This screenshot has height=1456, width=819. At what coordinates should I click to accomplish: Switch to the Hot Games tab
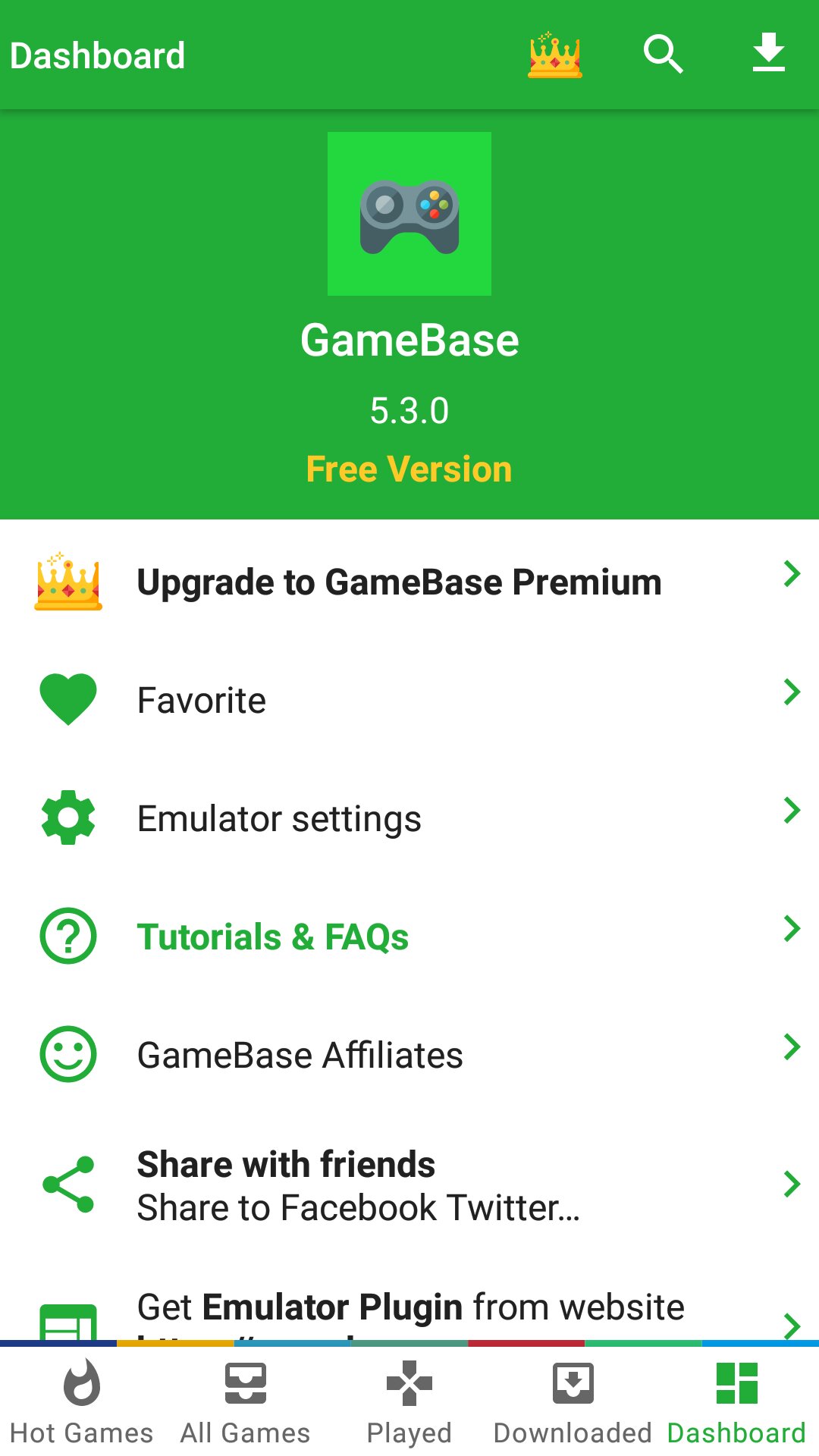[82, 1401]
